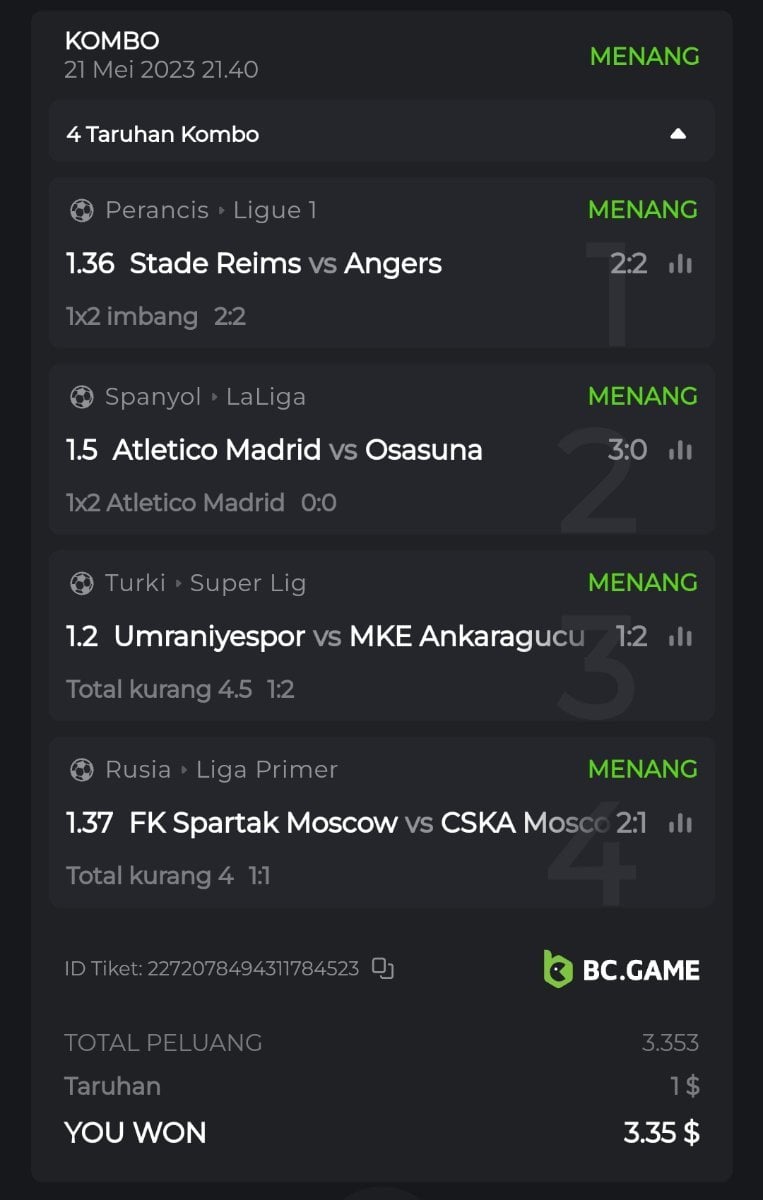View statistics for Umraniyespor vs MKE Ankaragucu

tap(680, 637)
